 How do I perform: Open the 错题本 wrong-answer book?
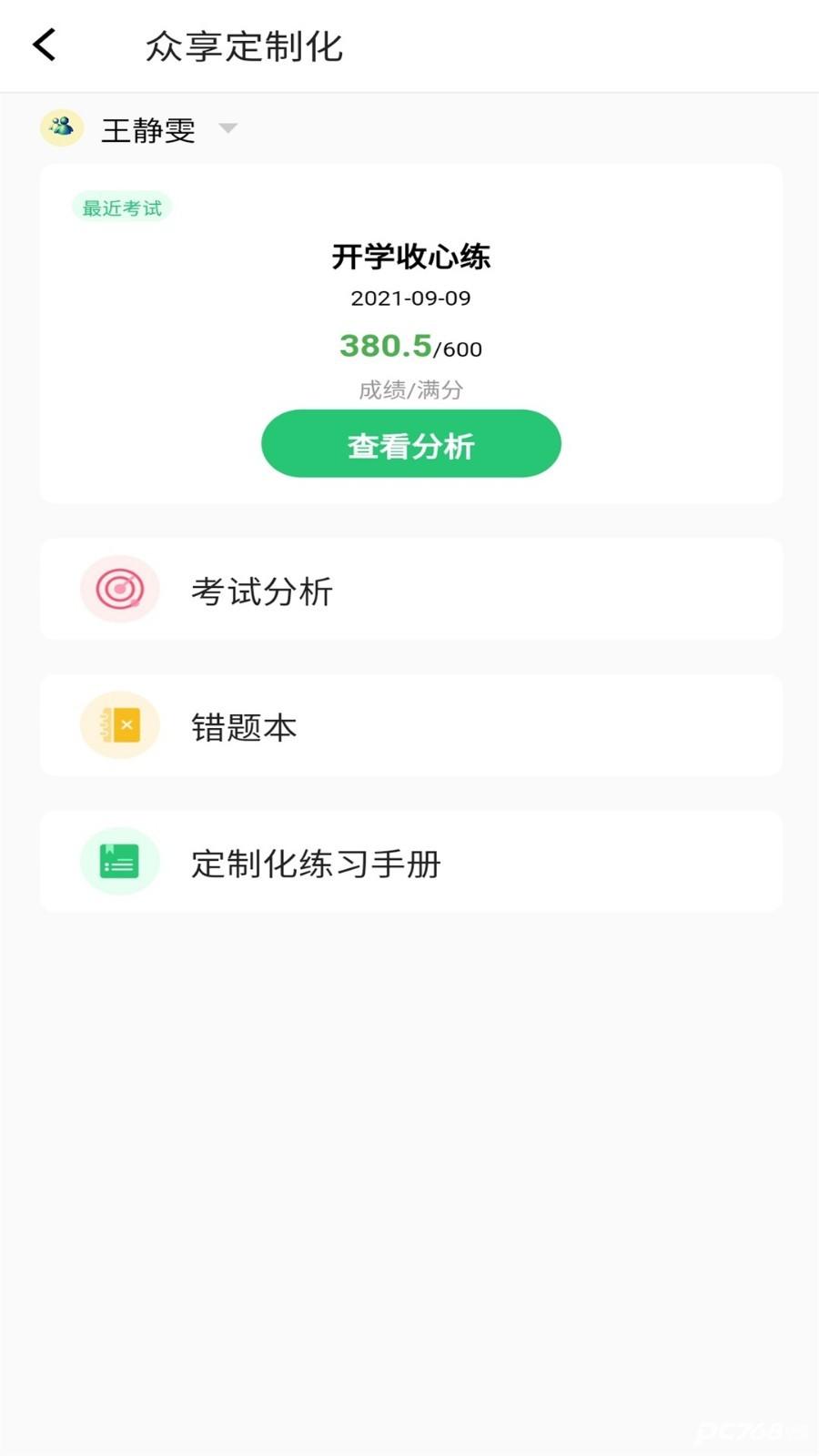[x=243, y=726]
